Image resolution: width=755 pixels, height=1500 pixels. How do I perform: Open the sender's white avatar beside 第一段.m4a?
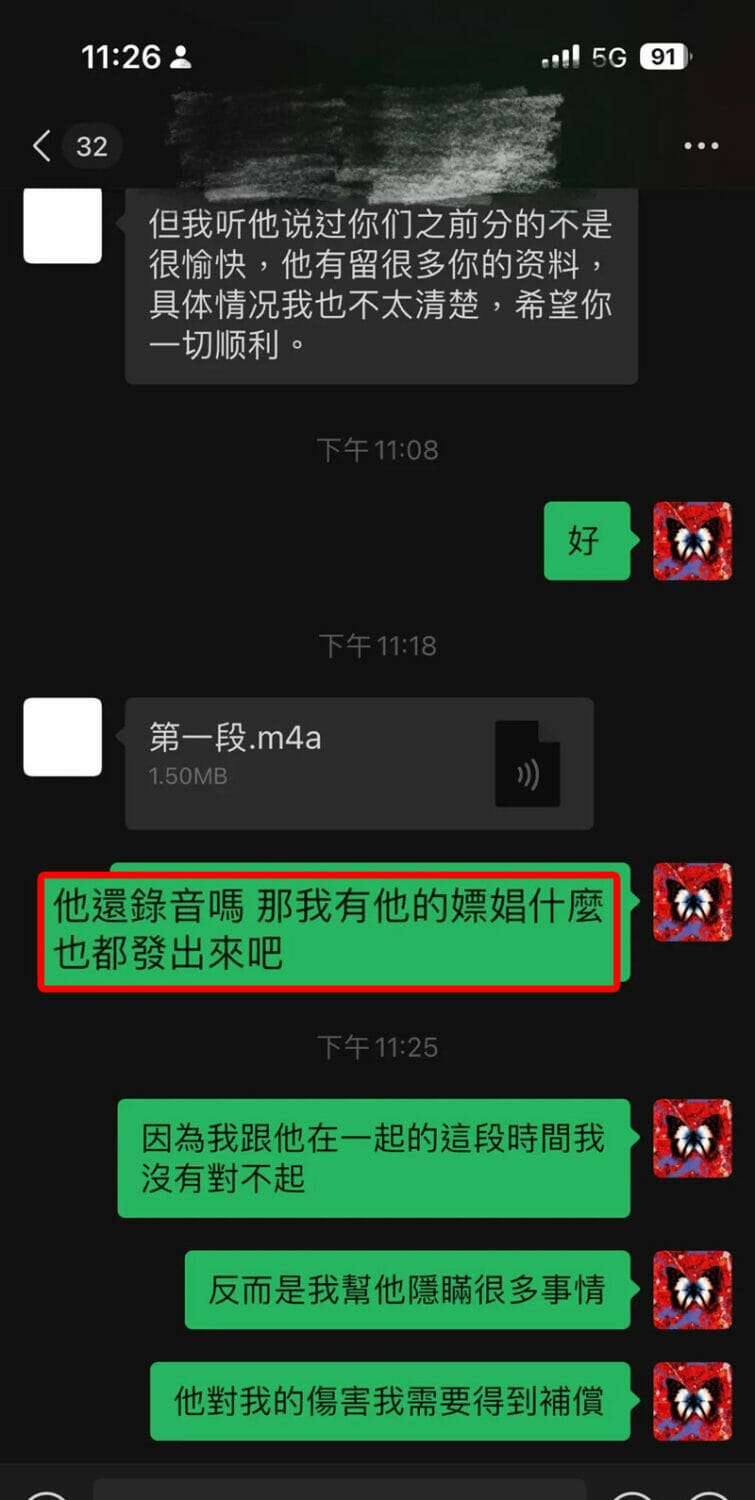[62, 737]
